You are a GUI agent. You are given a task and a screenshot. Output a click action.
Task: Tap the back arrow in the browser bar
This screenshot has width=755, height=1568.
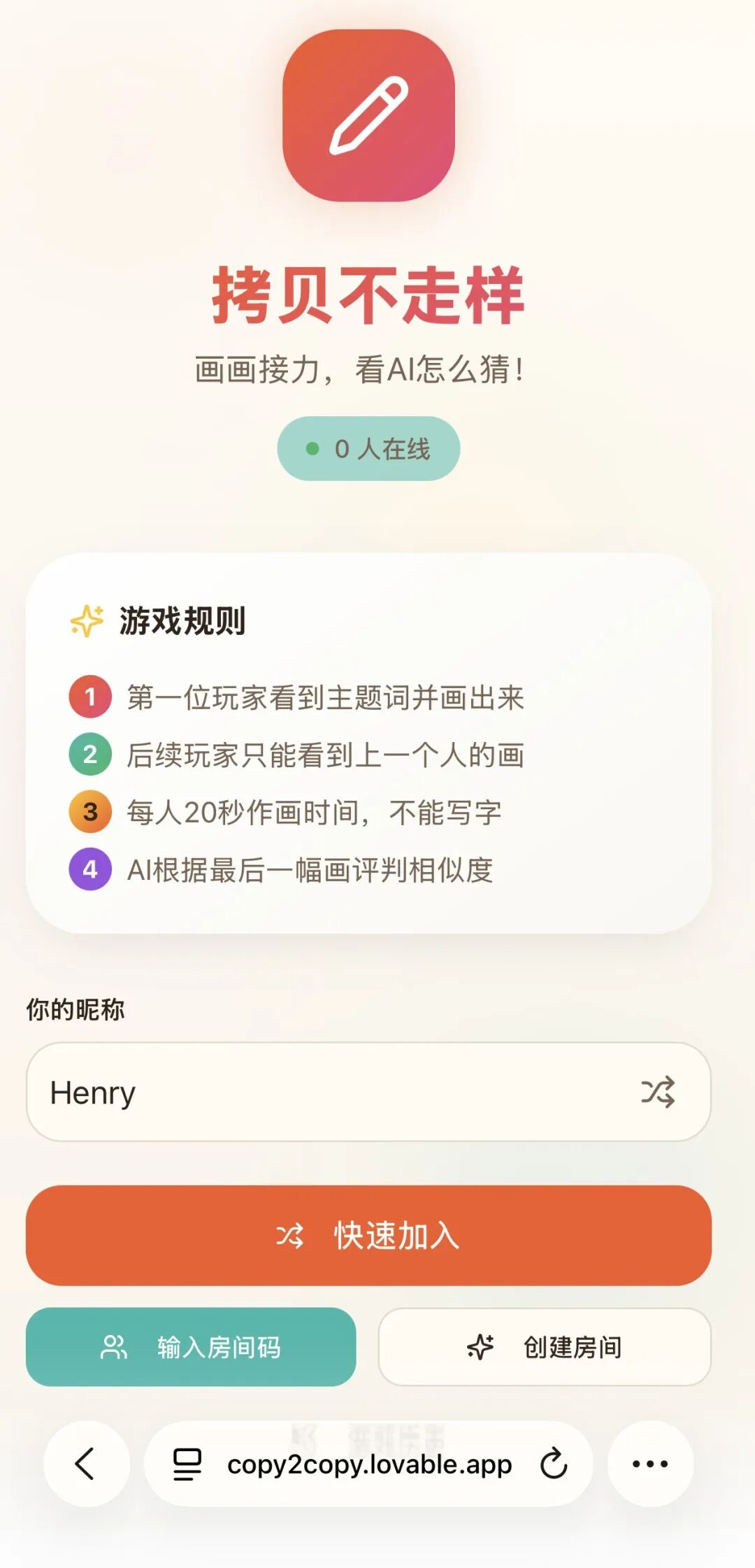pyautogui.click(x=84, y=1465)
